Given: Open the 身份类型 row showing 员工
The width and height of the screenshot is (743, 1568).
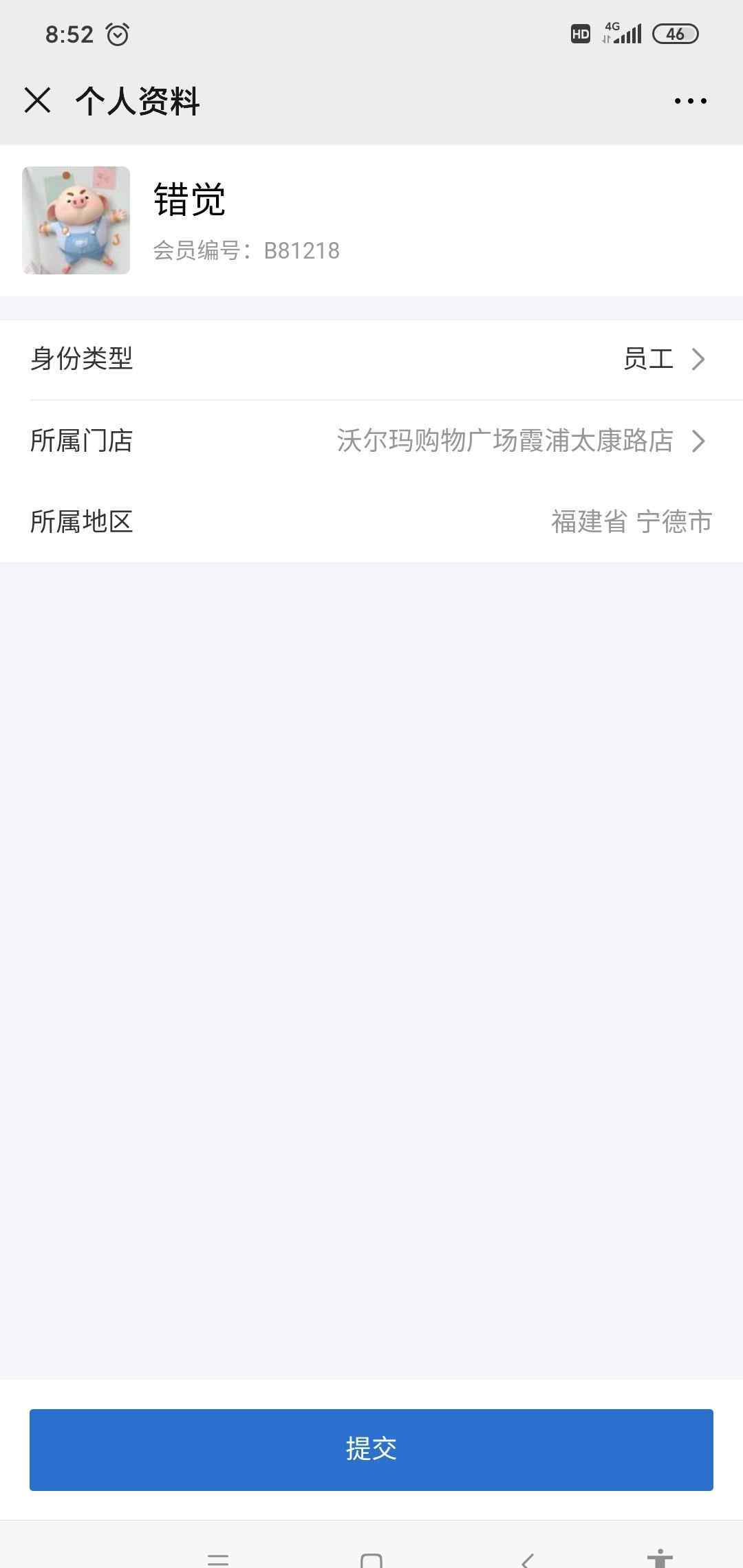Looking at the screenshot, I should [371, 359].
